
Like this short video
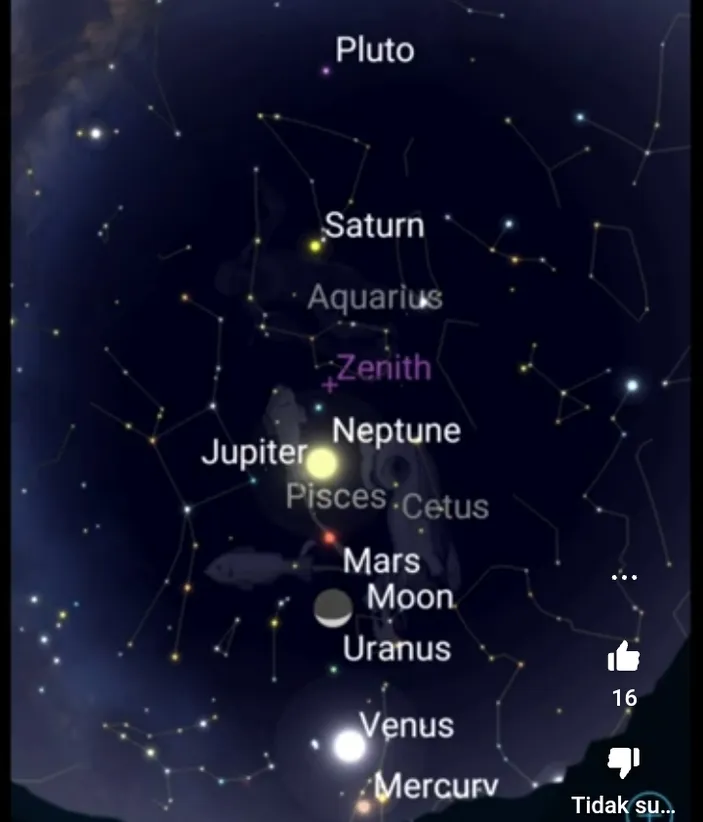coord(624,658)
